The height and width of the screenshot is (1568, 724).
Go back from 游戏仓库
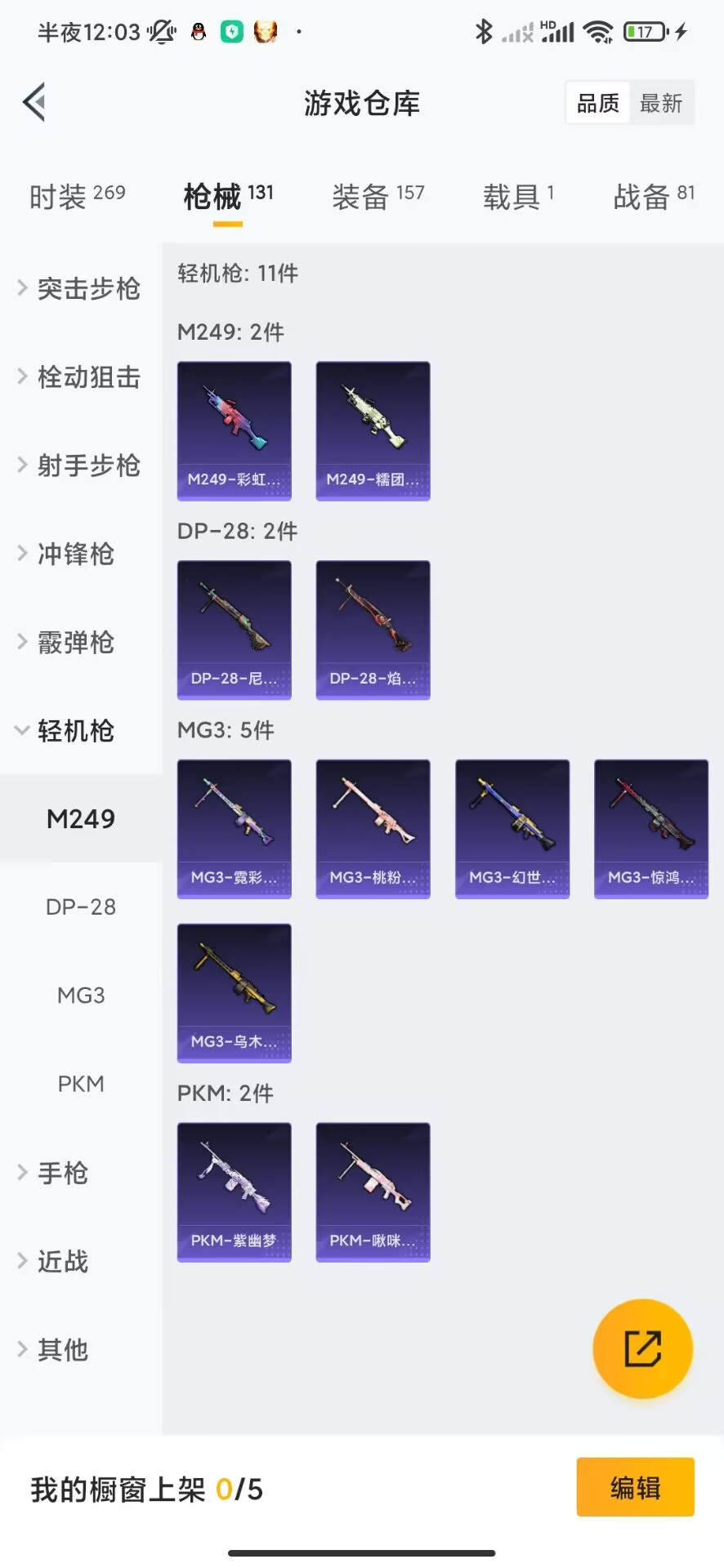coord(34,102)
